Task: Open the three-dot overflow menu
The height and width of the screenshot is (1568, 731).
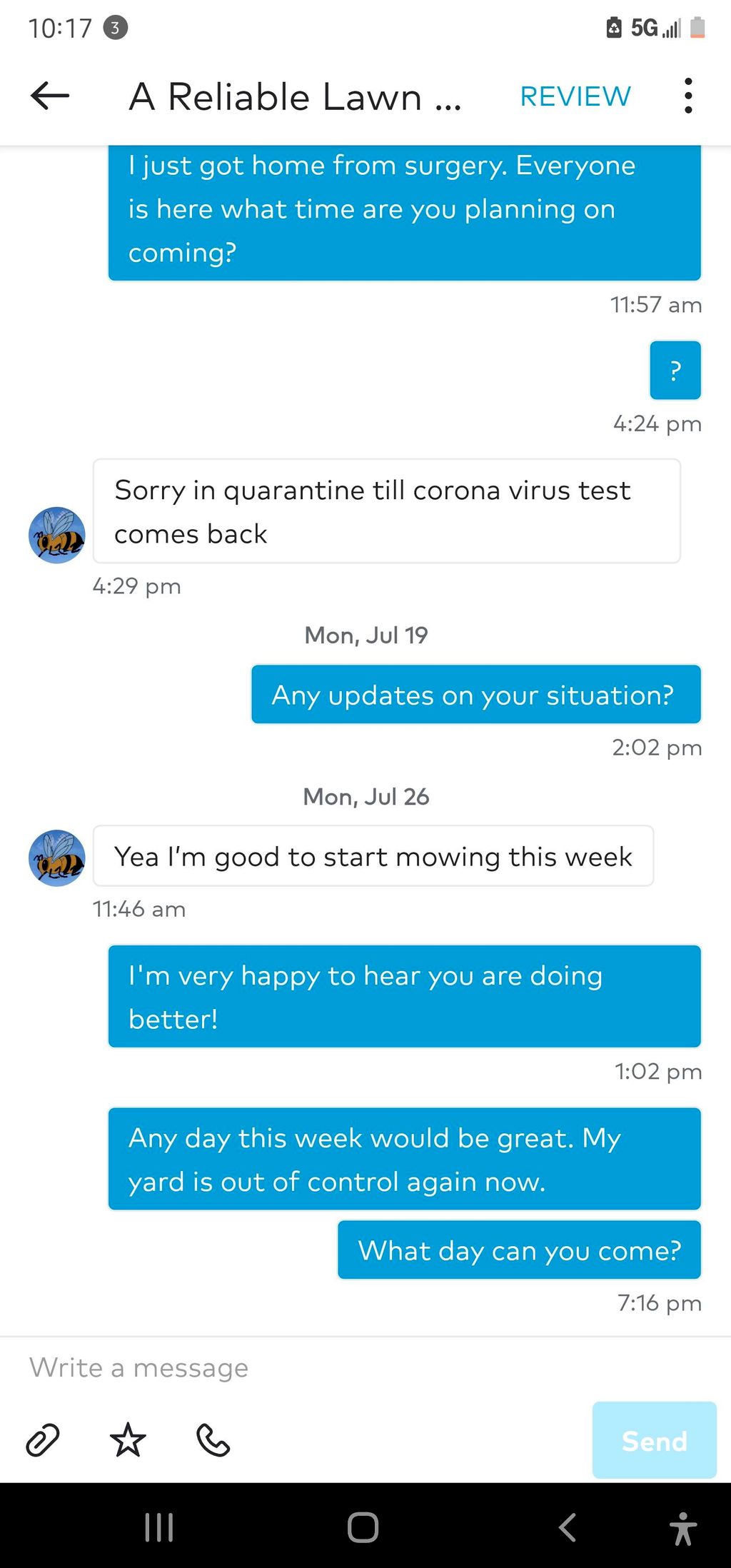Action: [x=687, y=96]
